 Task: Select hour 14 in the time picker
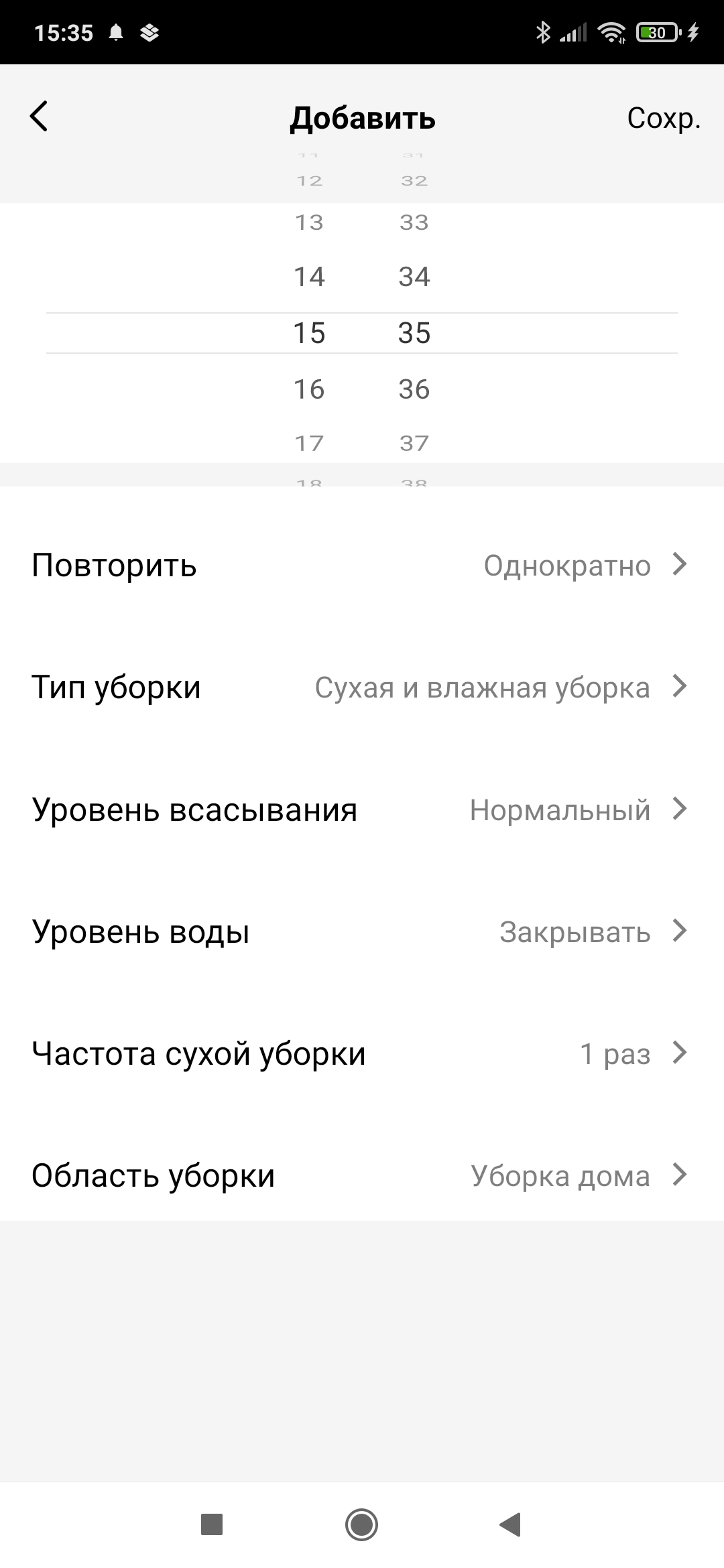pyautogui.click(x=309, y=277)
